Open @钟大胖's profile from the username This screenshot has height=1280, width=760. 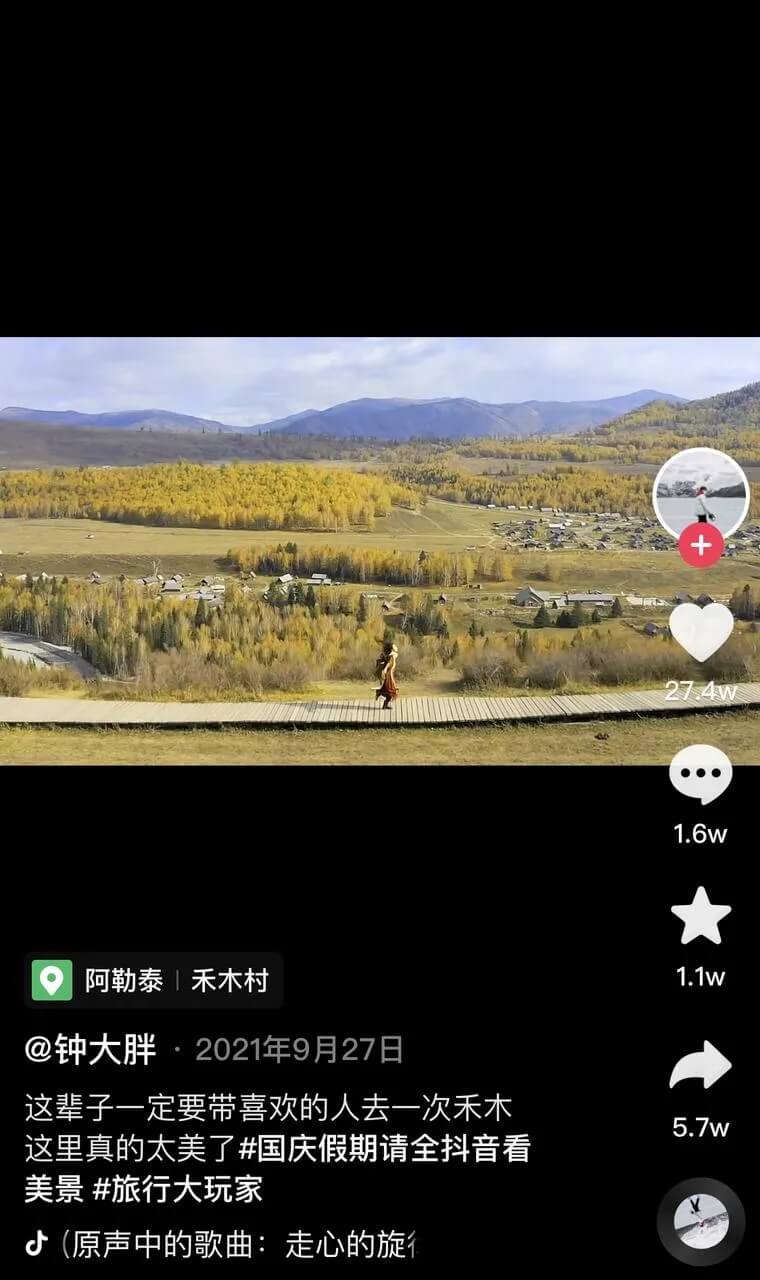[x=91, y=1050]
